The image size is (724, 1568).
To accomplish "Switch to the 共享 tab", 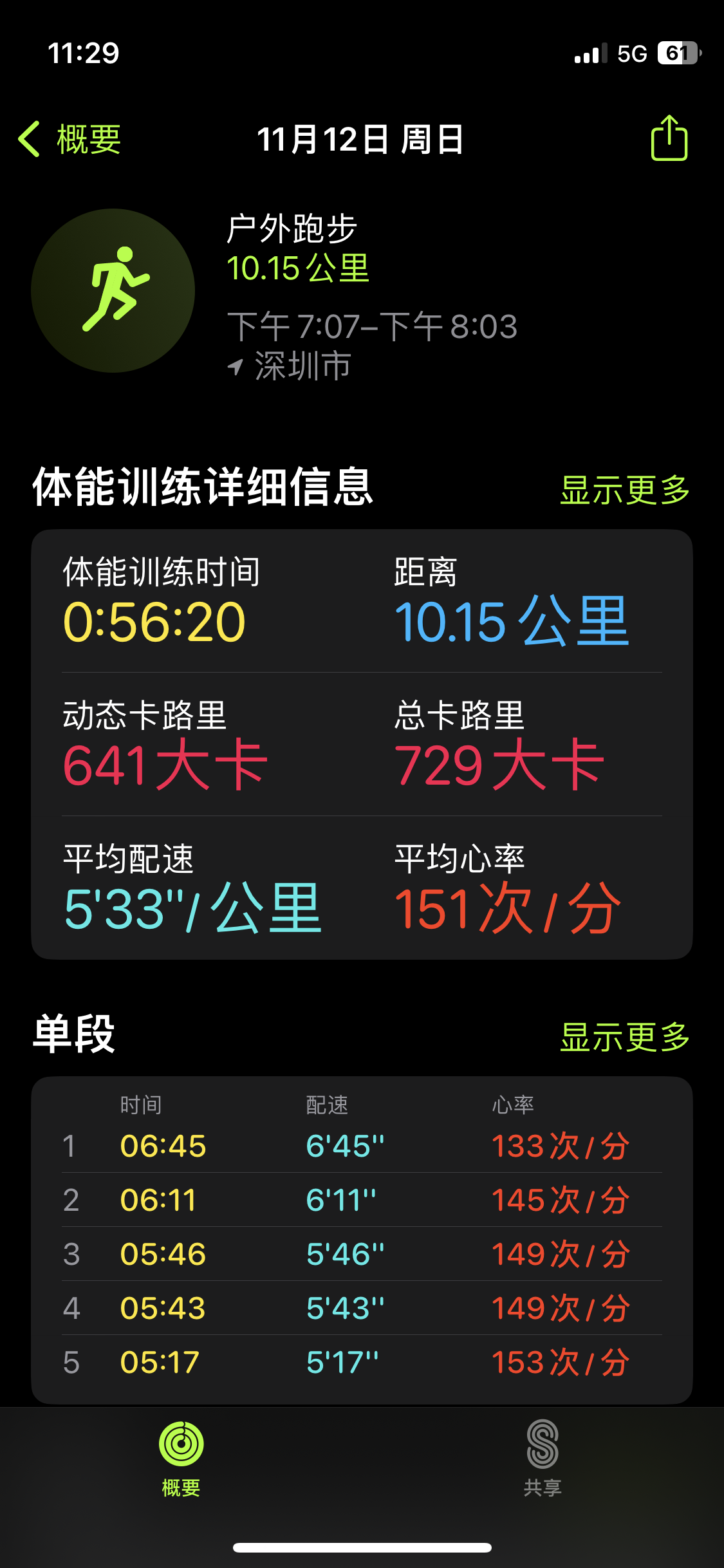I will pyautogui.click(x=543, y=1459).
